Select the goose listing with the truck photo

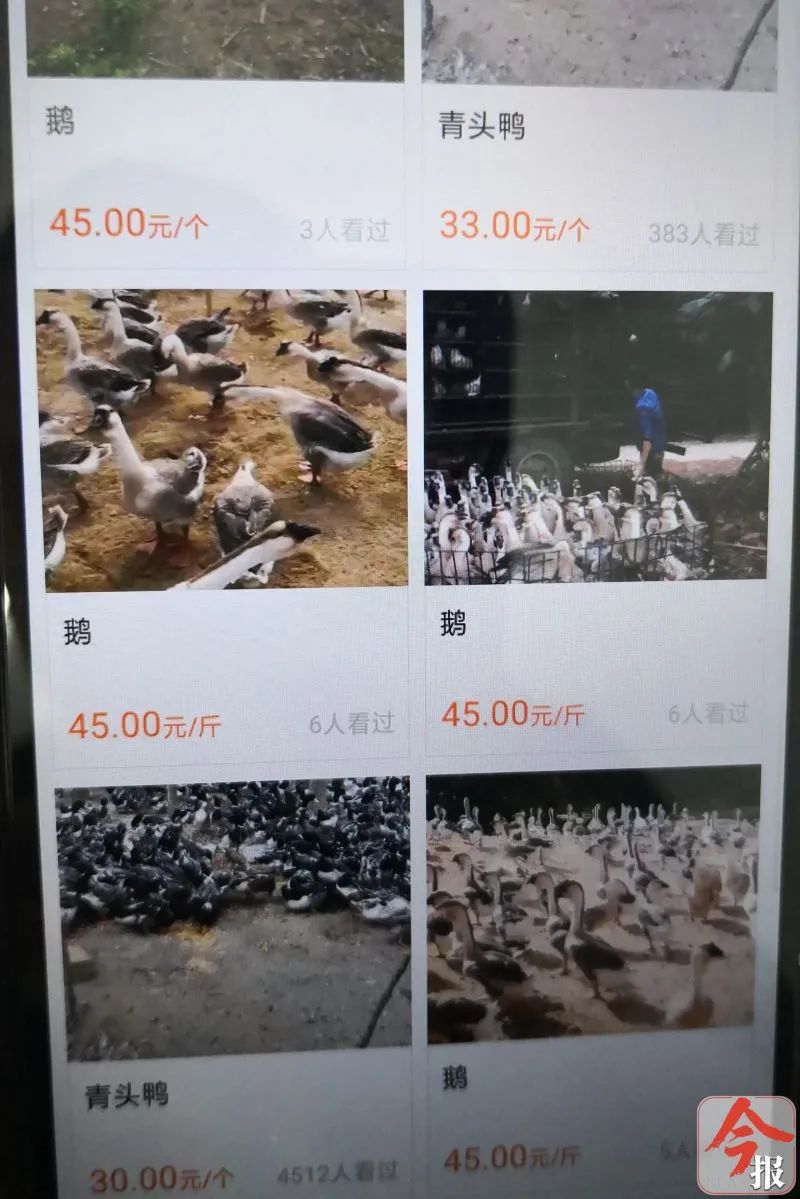[597, 438]
